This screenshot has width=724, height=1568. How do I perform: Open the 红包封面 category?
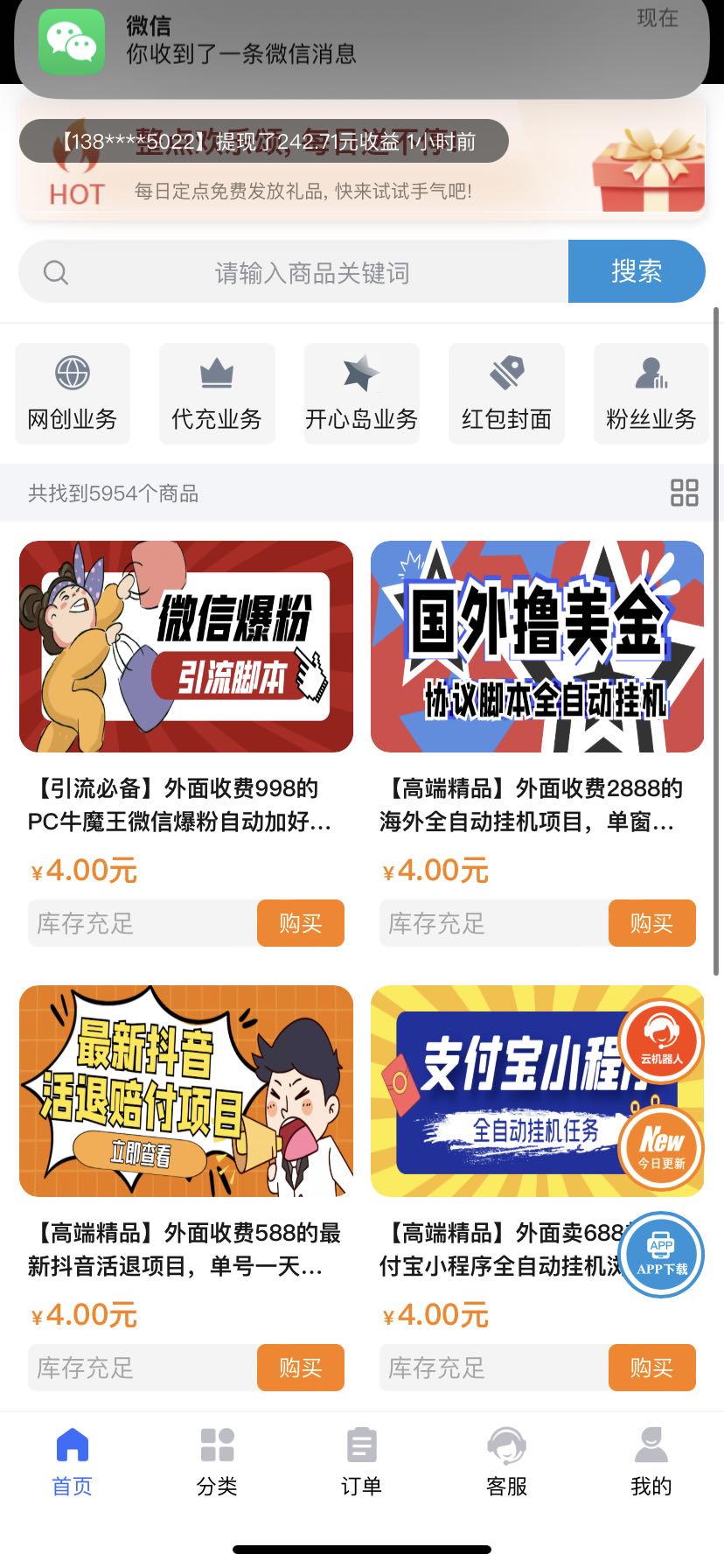click(506, 394)
